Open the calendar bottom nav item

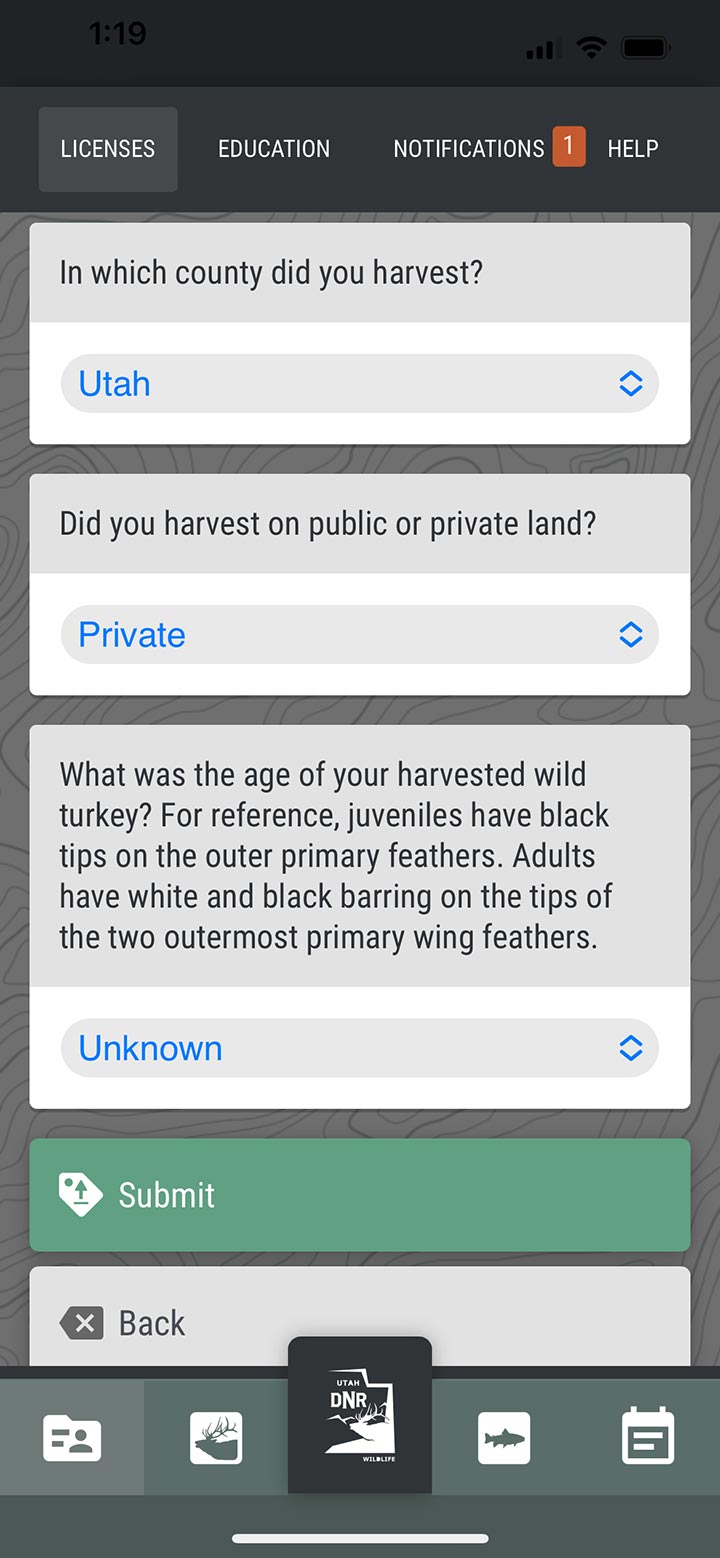pyautogui.click(x=648, y=1438)
